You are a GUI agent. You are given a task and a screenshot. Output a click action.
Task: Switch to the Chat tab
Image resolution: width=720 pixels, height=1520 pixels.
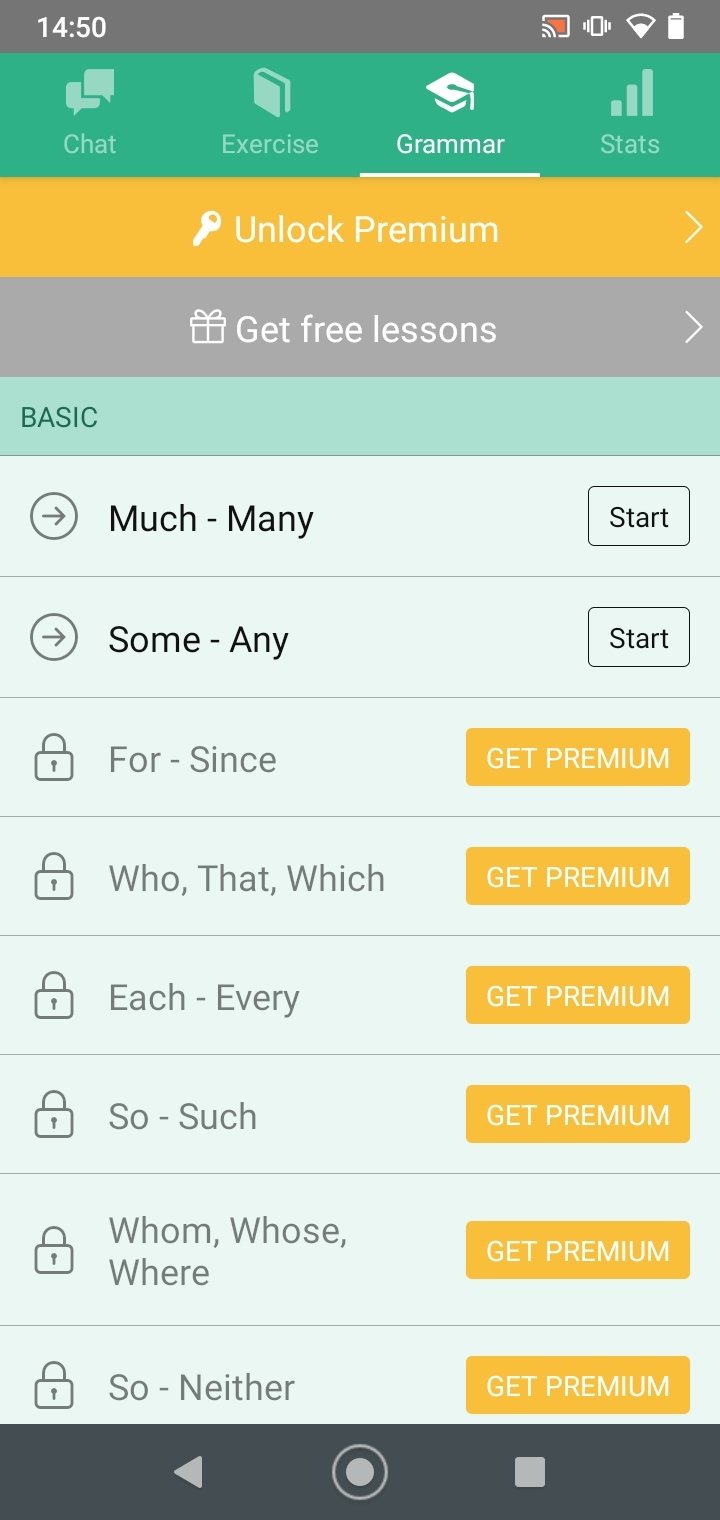coord(90,114)
